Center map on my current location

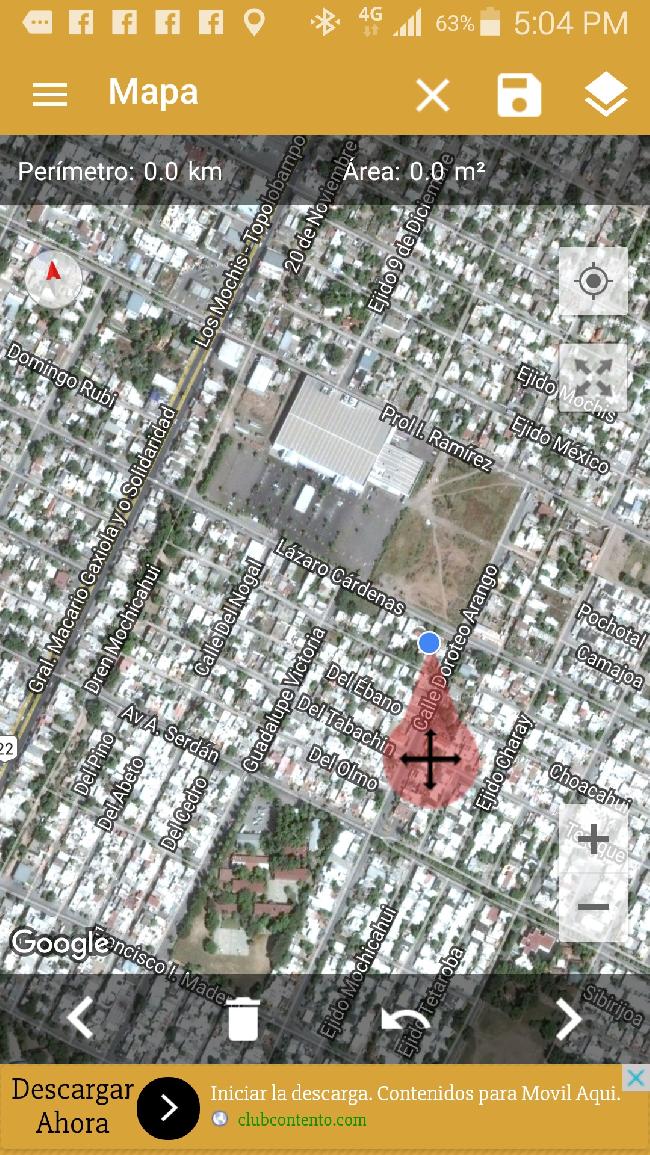coord(593,281)
